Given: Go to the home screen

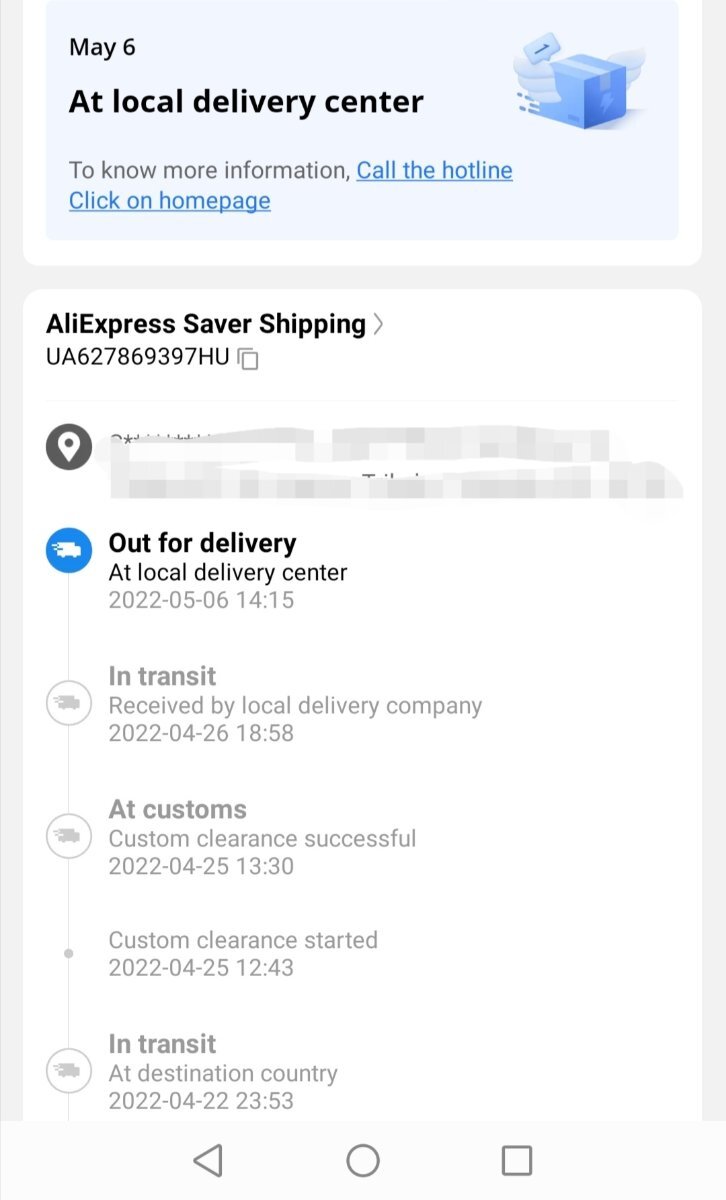Looking at the screenshot, I should (x=363, y=1160).
